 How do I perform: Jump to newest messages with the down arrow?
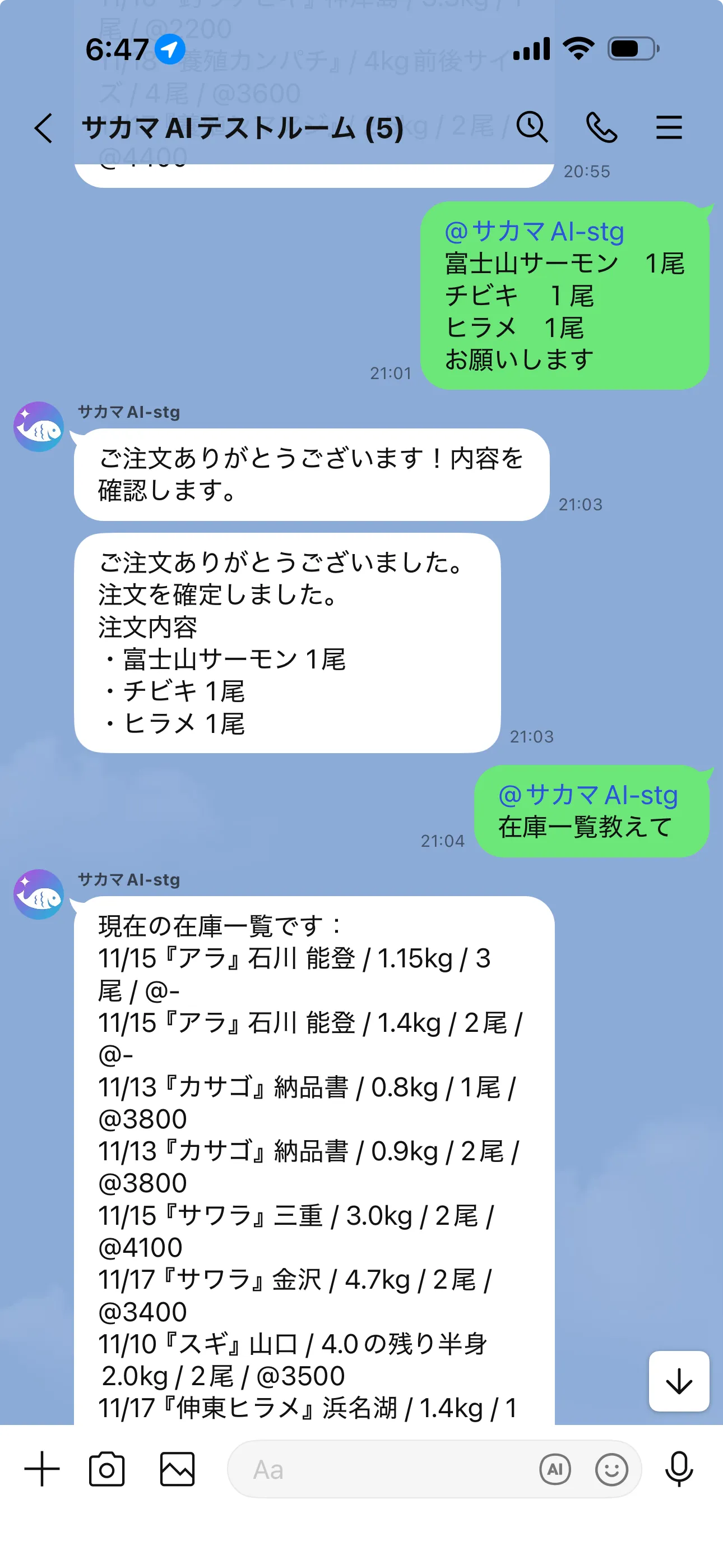pos(679,1381)
